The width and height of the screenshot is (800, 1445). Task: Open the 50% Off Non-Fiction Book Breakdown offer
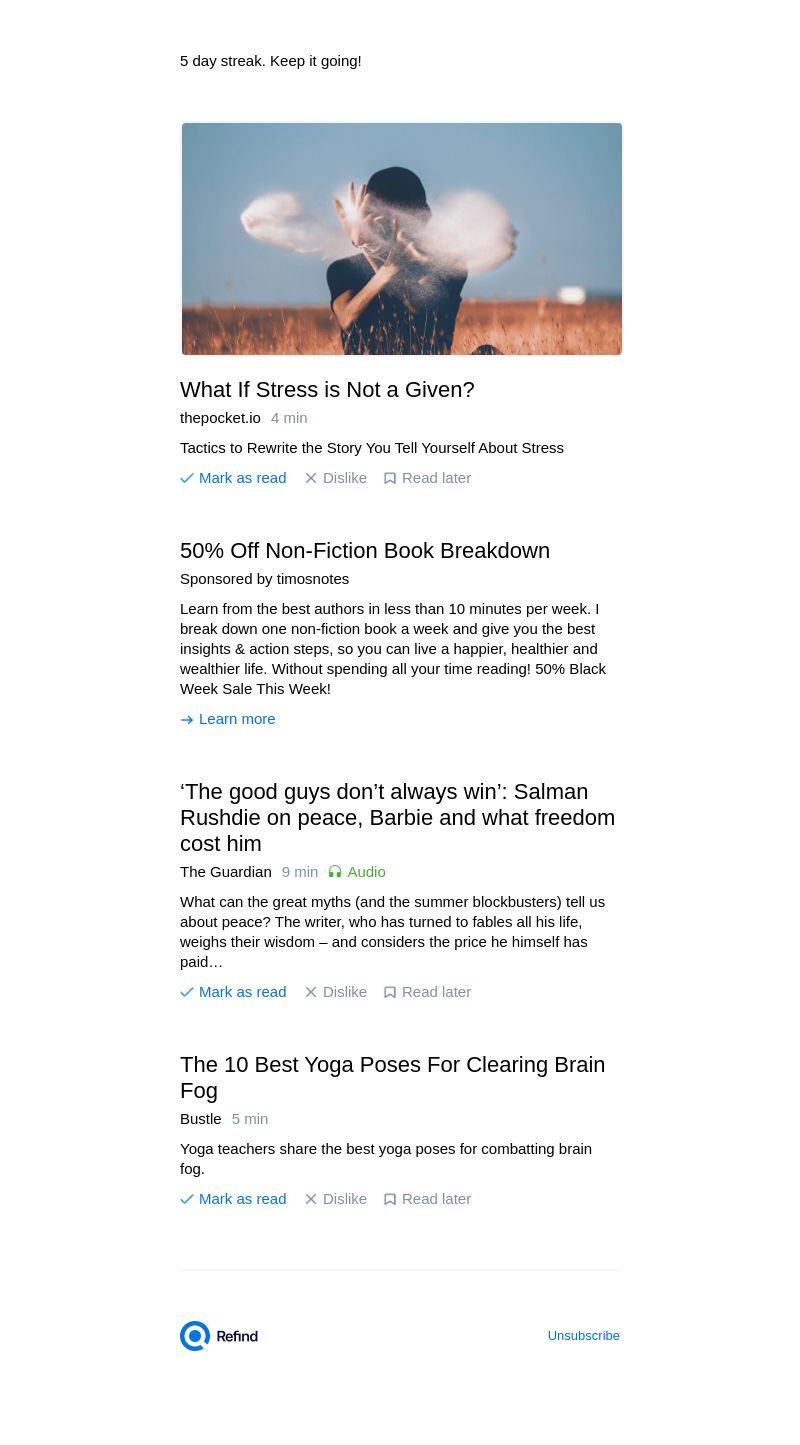tap(365, 551)
